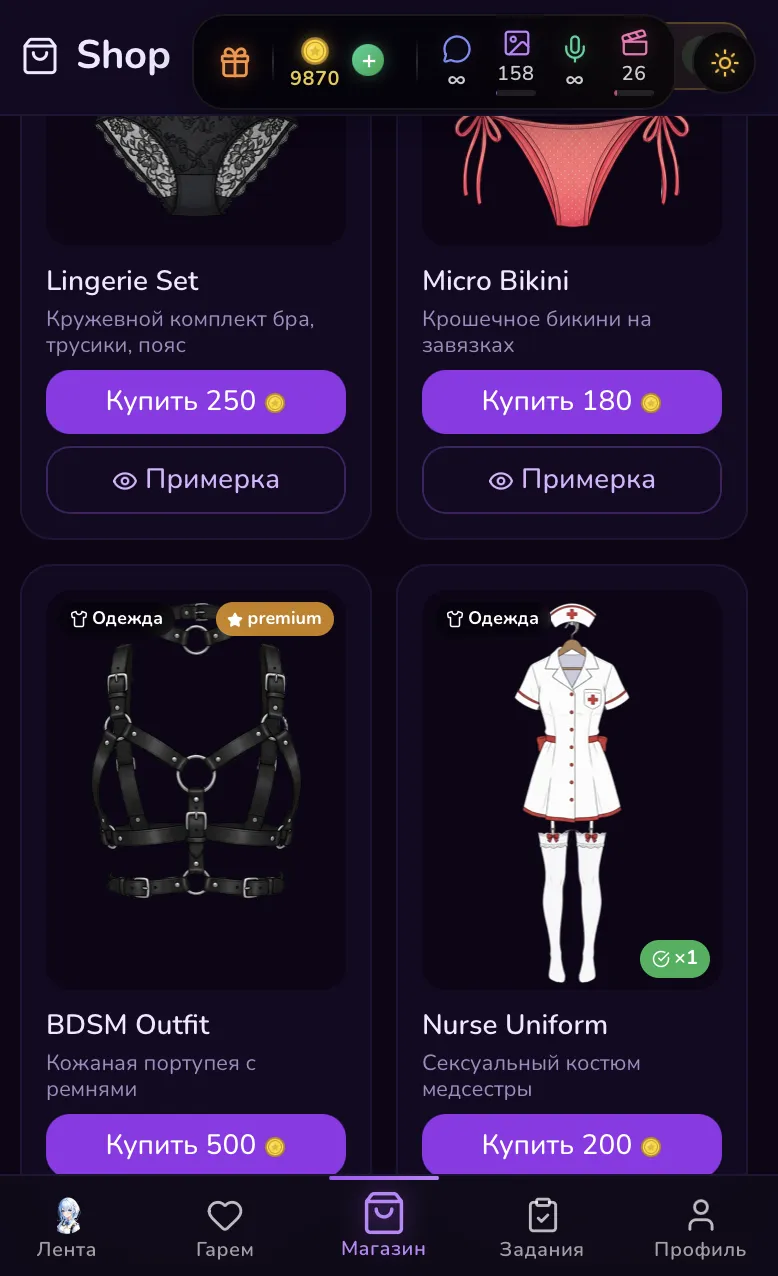The width and height of the screenshot is (778, 1276).
Task: Open the clapperboard video icon showing 26
Action: point(634,44)
